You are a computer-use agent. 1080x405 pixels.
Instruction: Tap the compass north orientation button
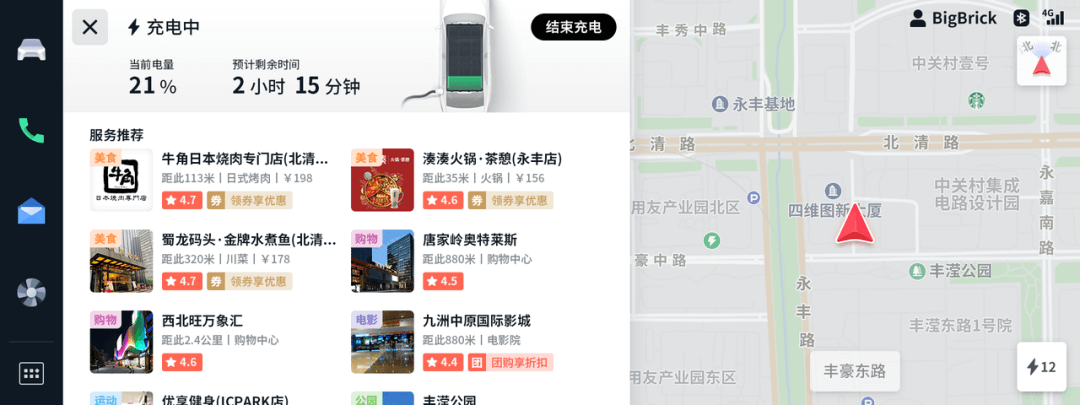click(x=1041, y=61)
